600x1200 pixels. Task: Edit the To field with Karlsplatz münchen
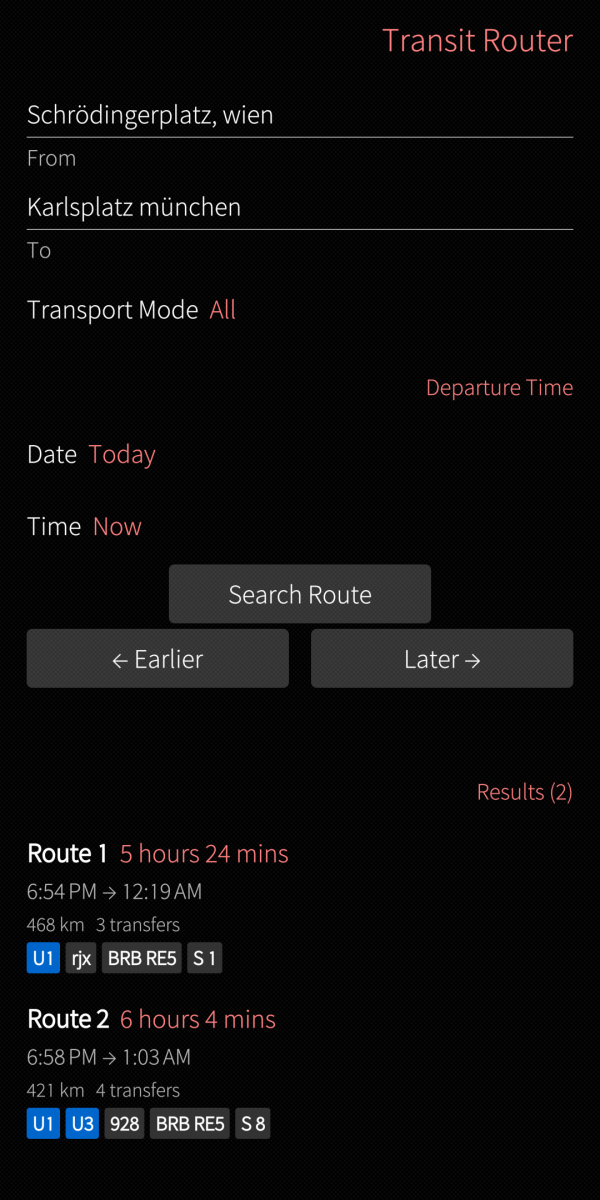click(x=299, y=208)
